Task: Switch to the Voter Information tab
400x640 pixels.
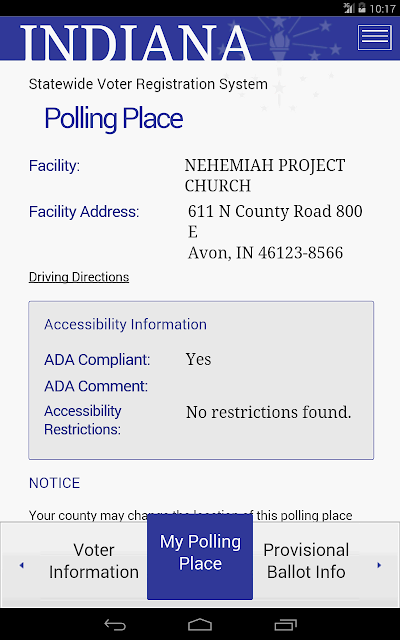Action: tap(93, 561)
